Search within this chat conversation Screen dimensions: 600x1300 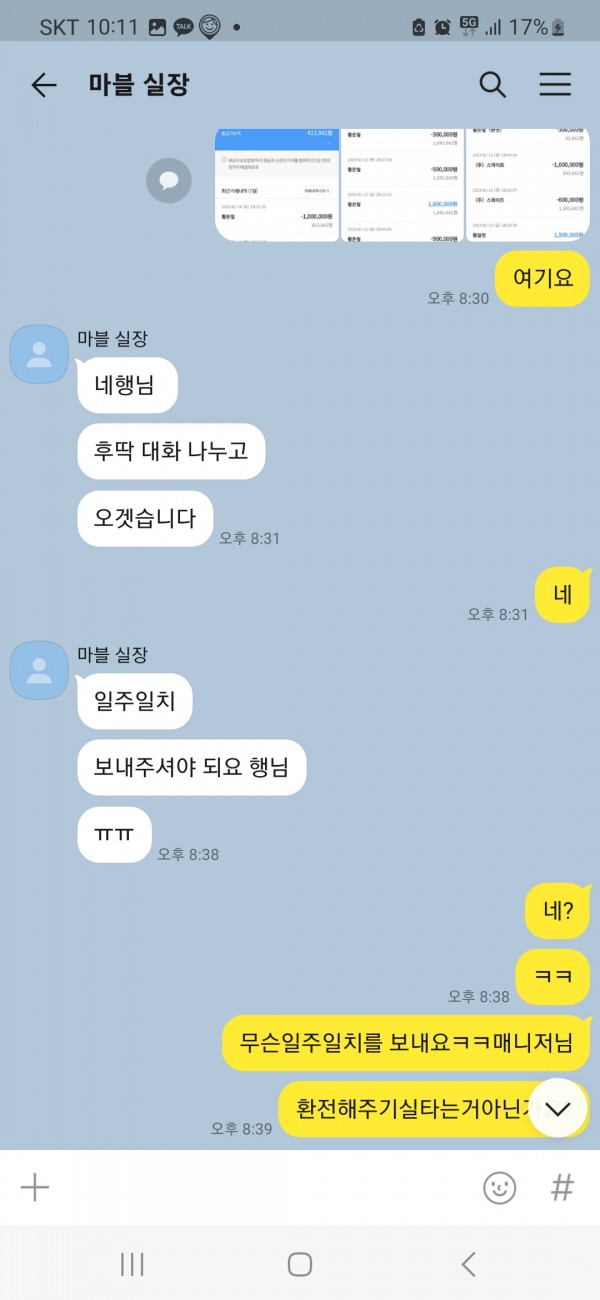(x=492, y=85)
